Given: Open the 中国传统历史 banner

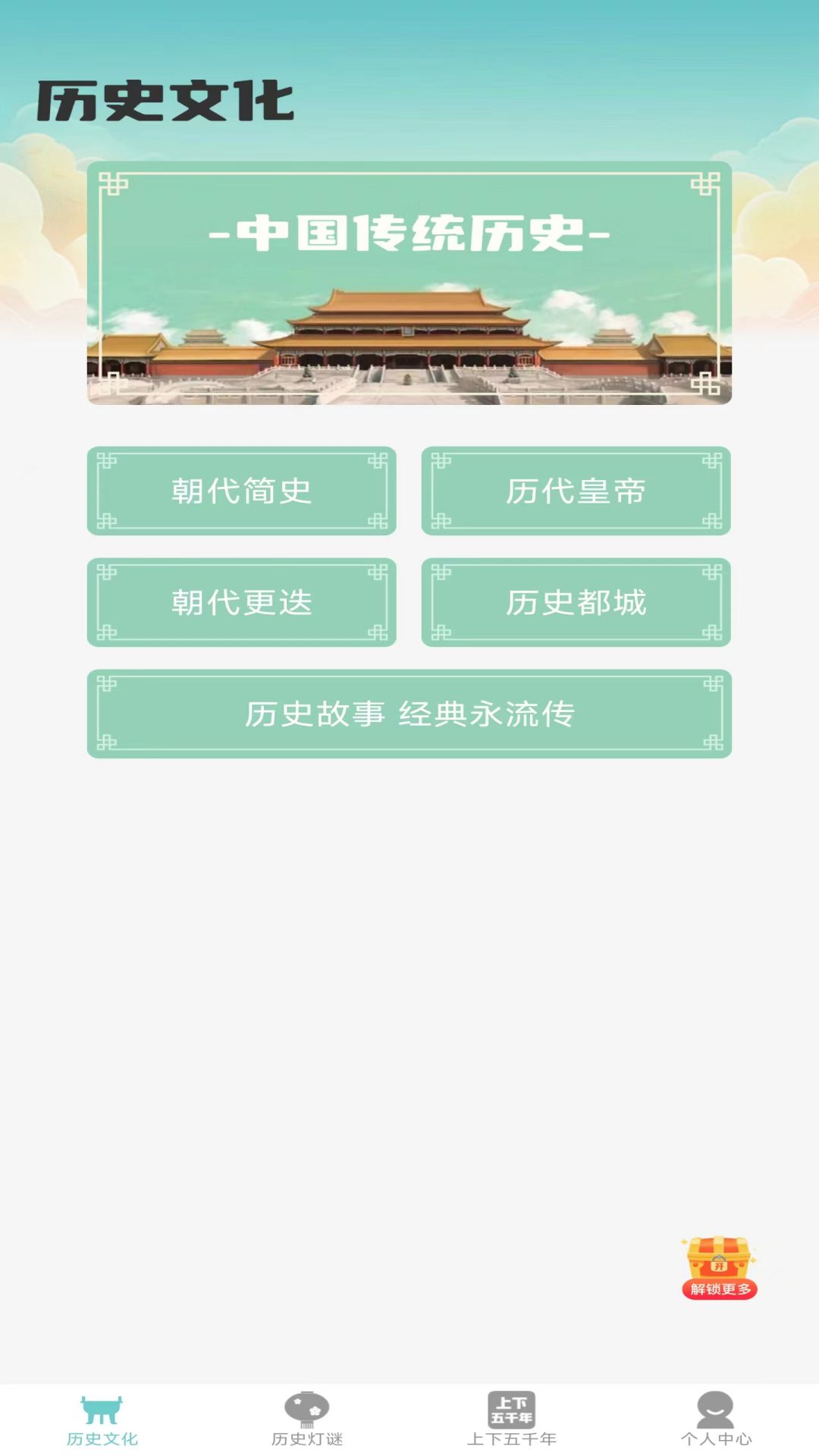Looking at the screenshot, I should click(x=409, y=283).
